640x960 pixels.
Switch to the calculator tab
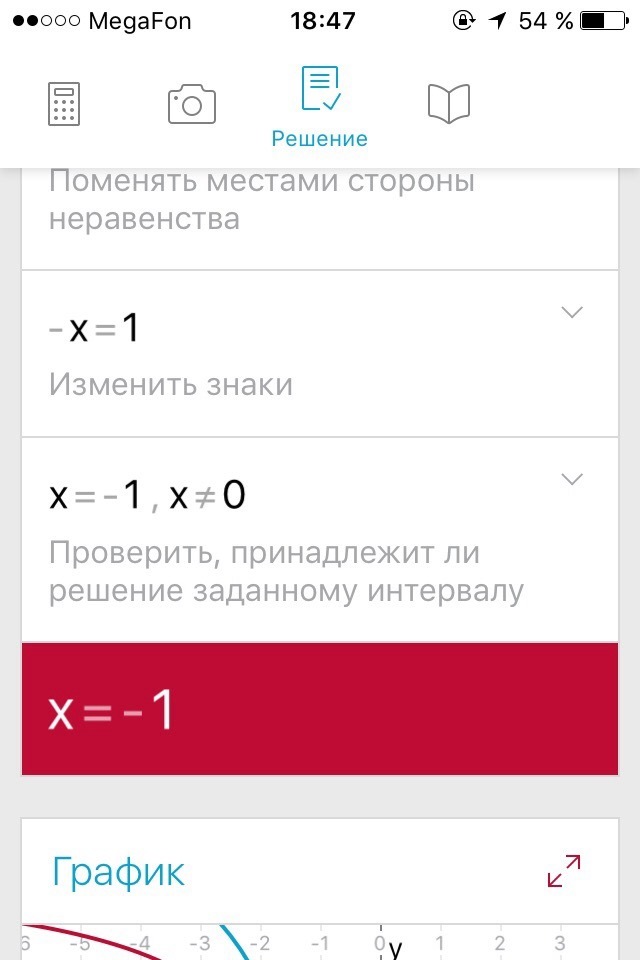pyautogui.click(x=64, y=104)
